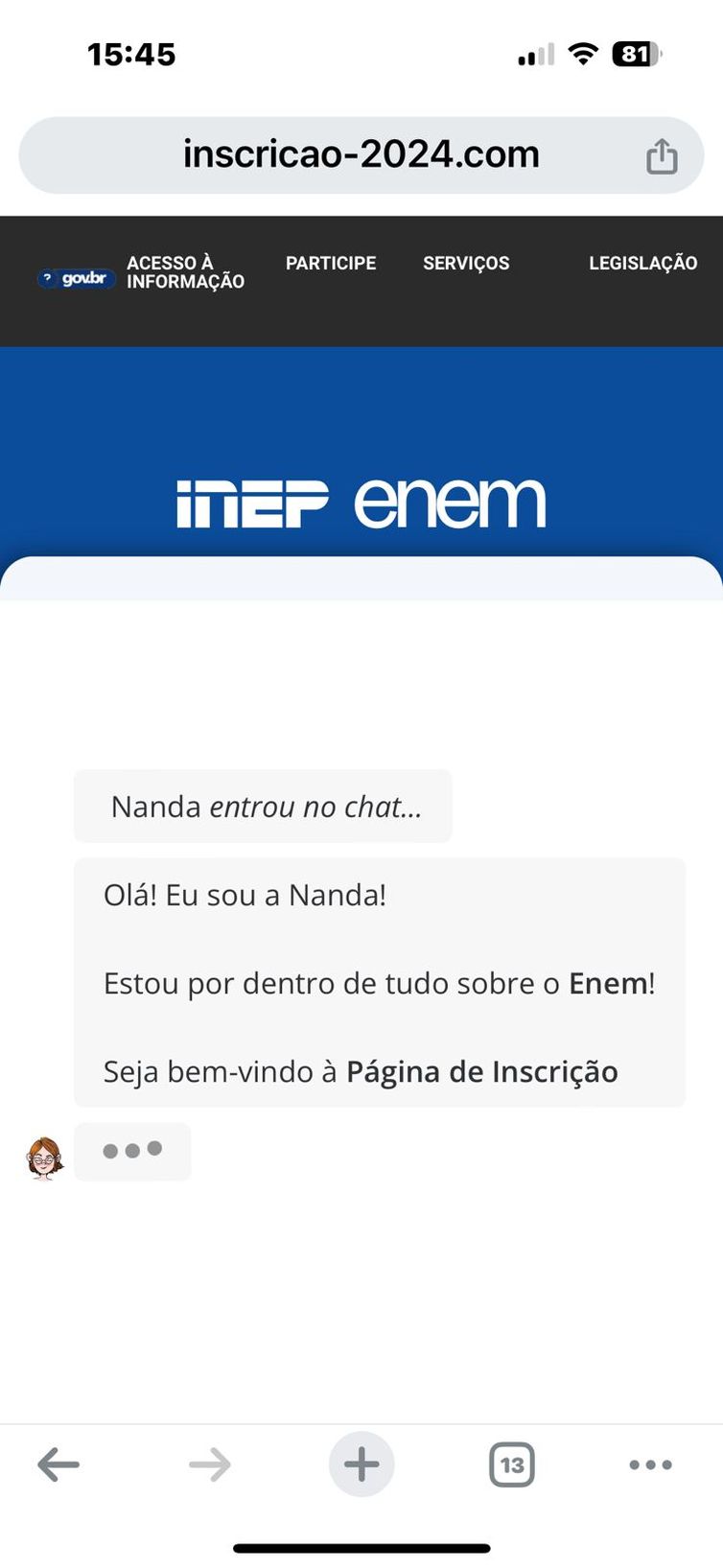Viewport: 723px width, 1568px height.
Task: Open a new tab with the plus icon
Action: 361,1464
